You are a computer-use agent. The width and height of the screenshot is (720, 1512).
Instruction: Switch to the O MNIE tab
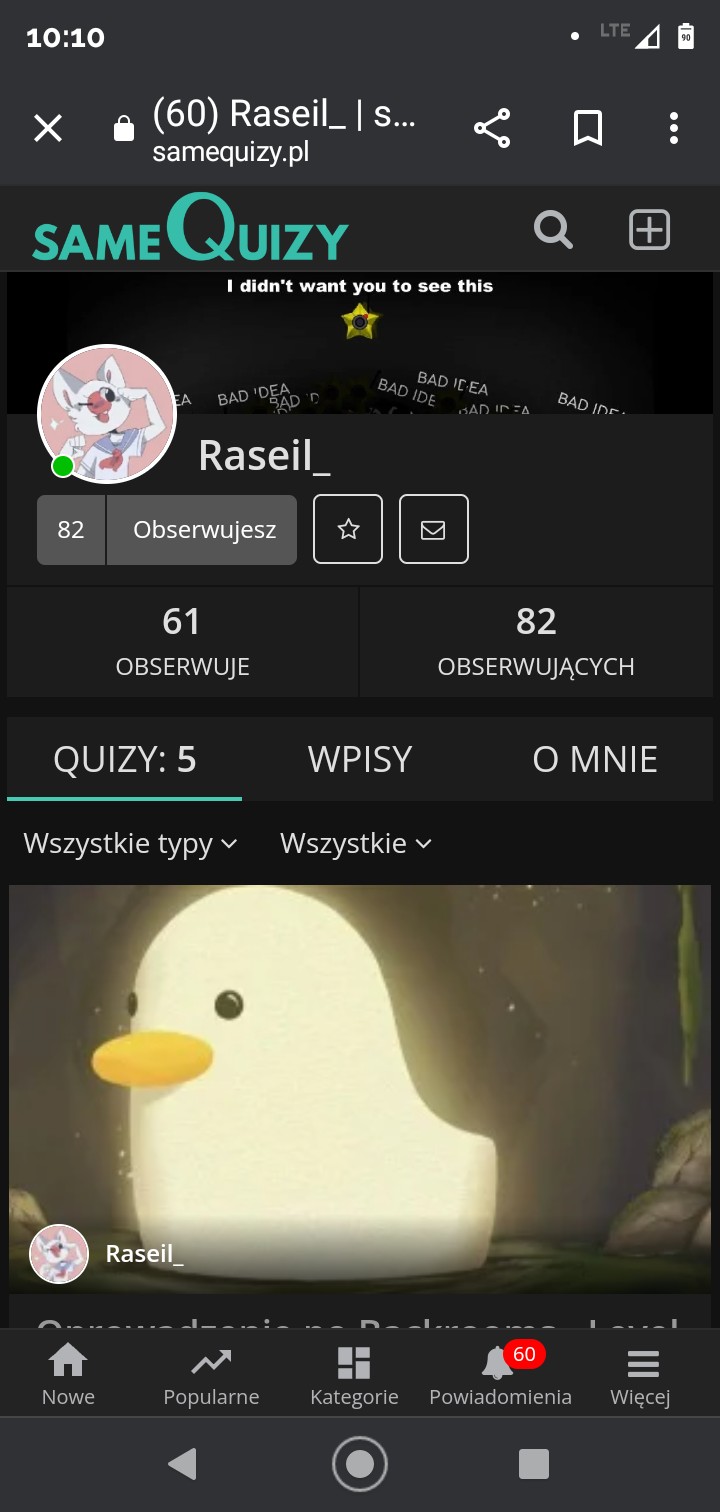point(595,760)
